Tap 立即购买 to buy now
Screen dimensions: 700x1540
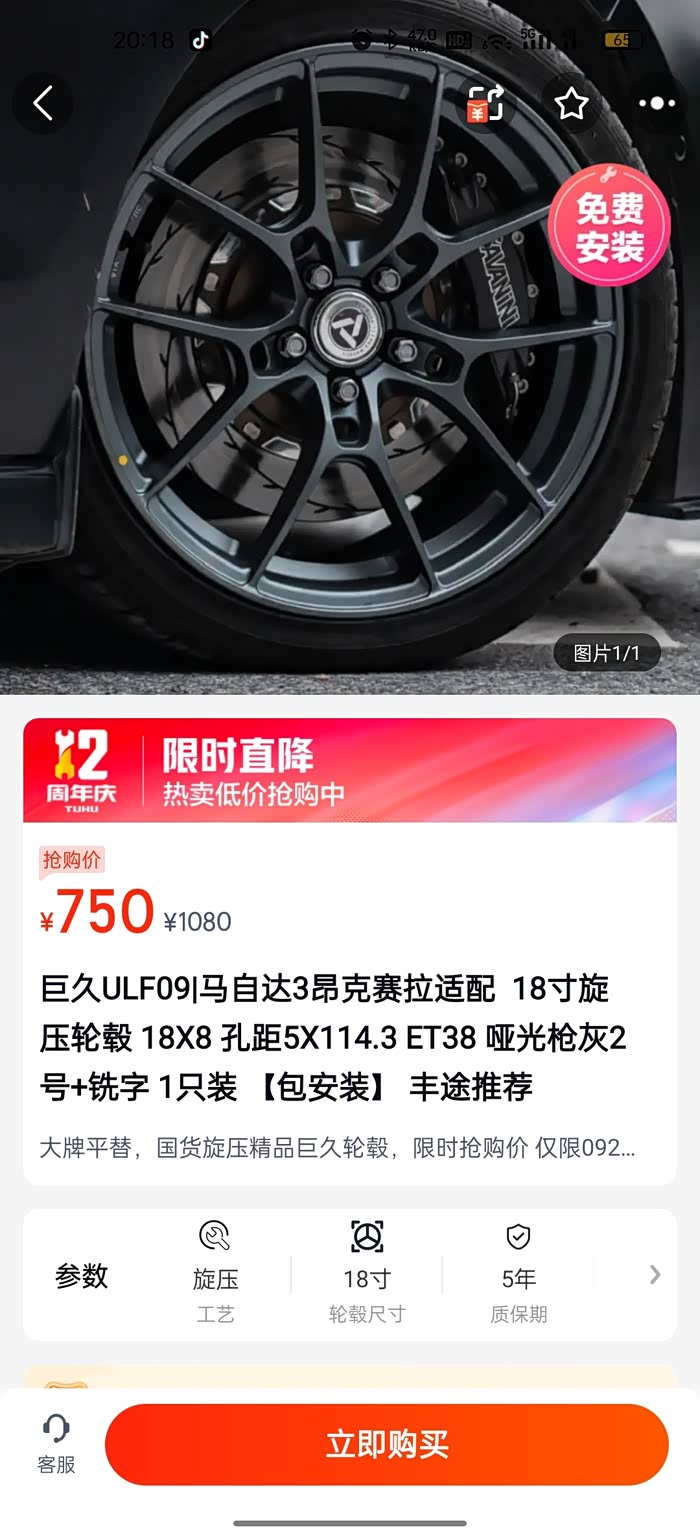(x=387, y=1444)
